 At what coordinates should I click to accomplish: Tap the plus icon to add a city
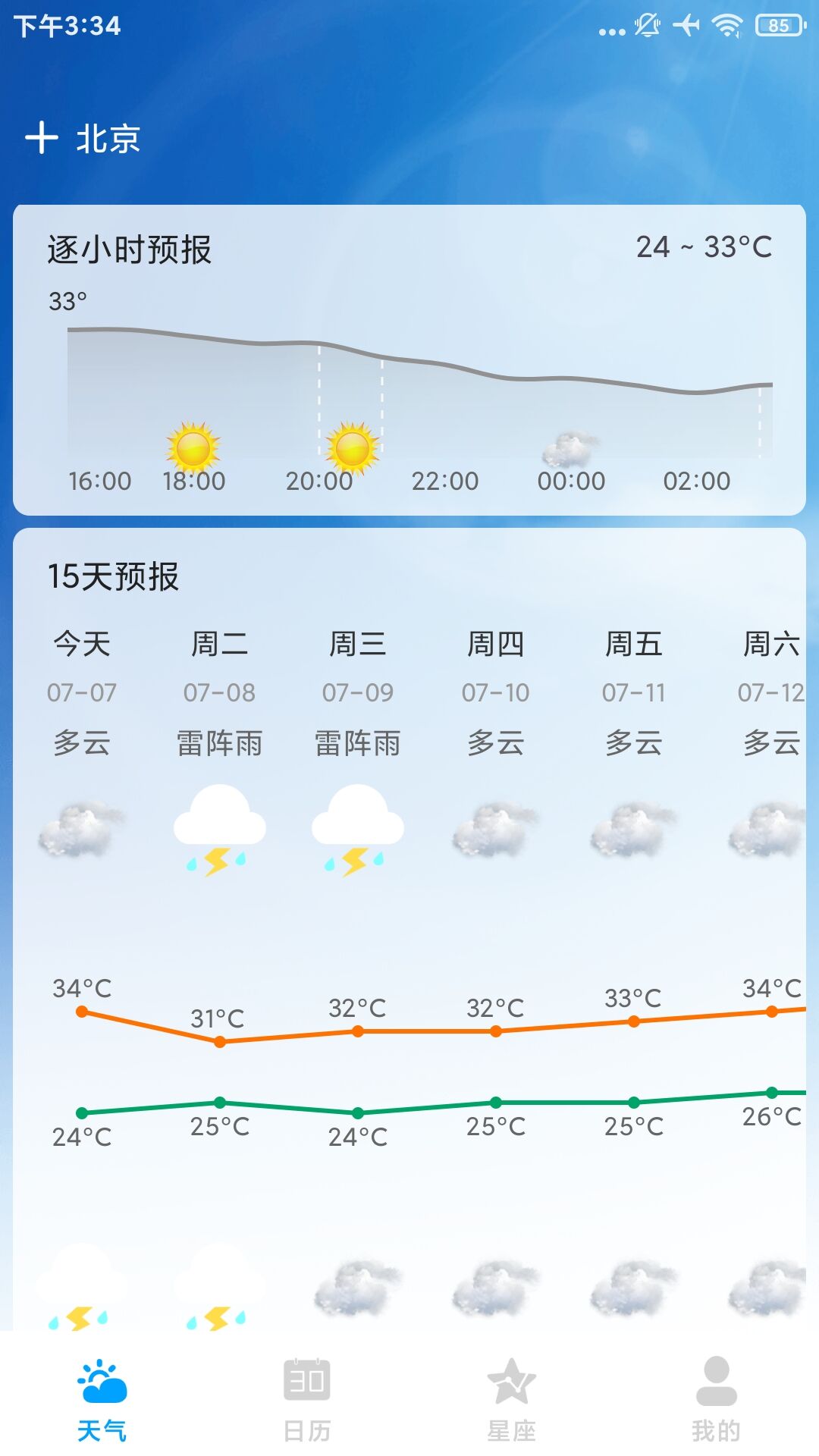point(41,138)
